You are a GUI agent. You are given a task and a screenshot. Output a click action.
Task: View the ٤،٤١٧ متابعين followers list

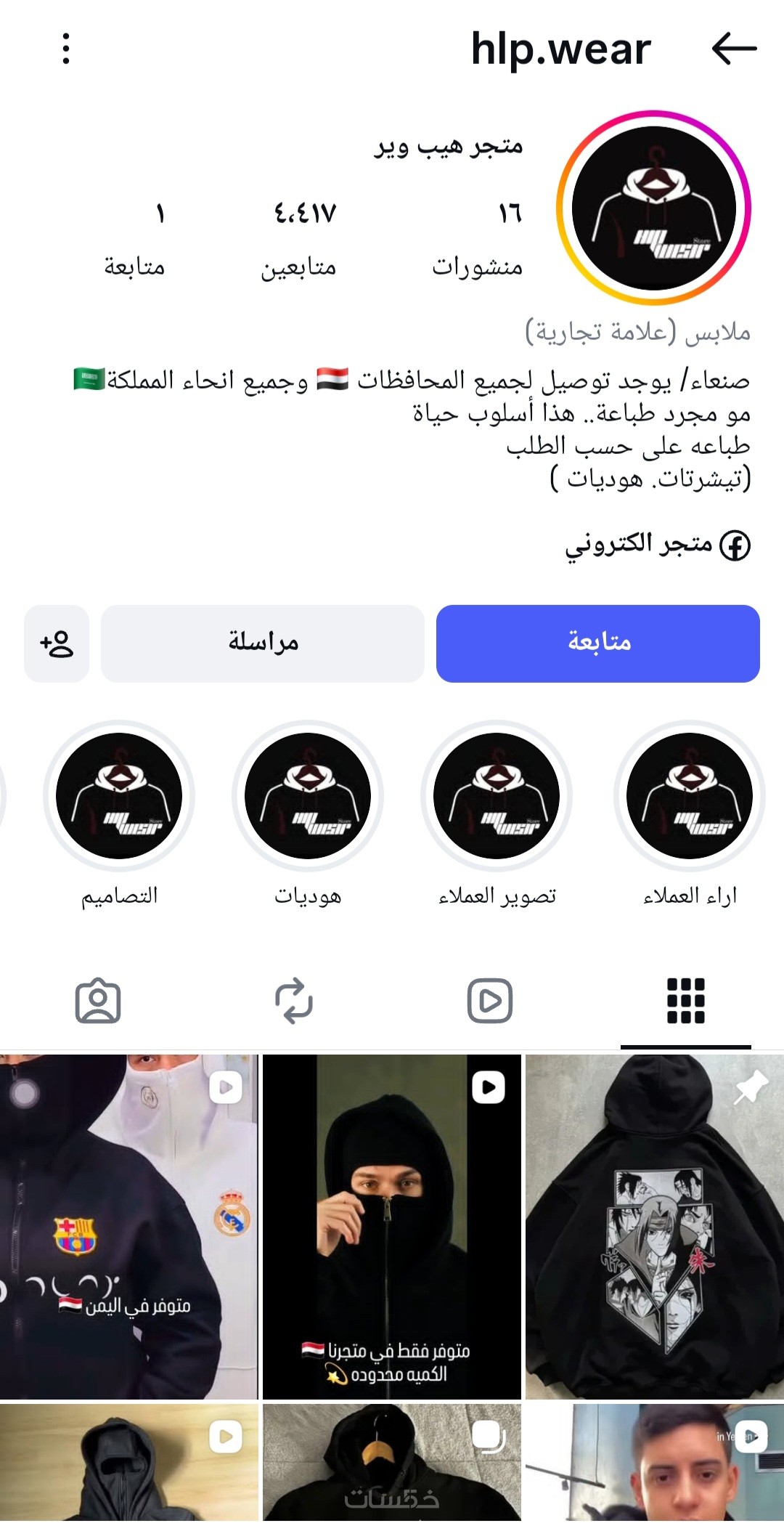[x=299, y=240]
